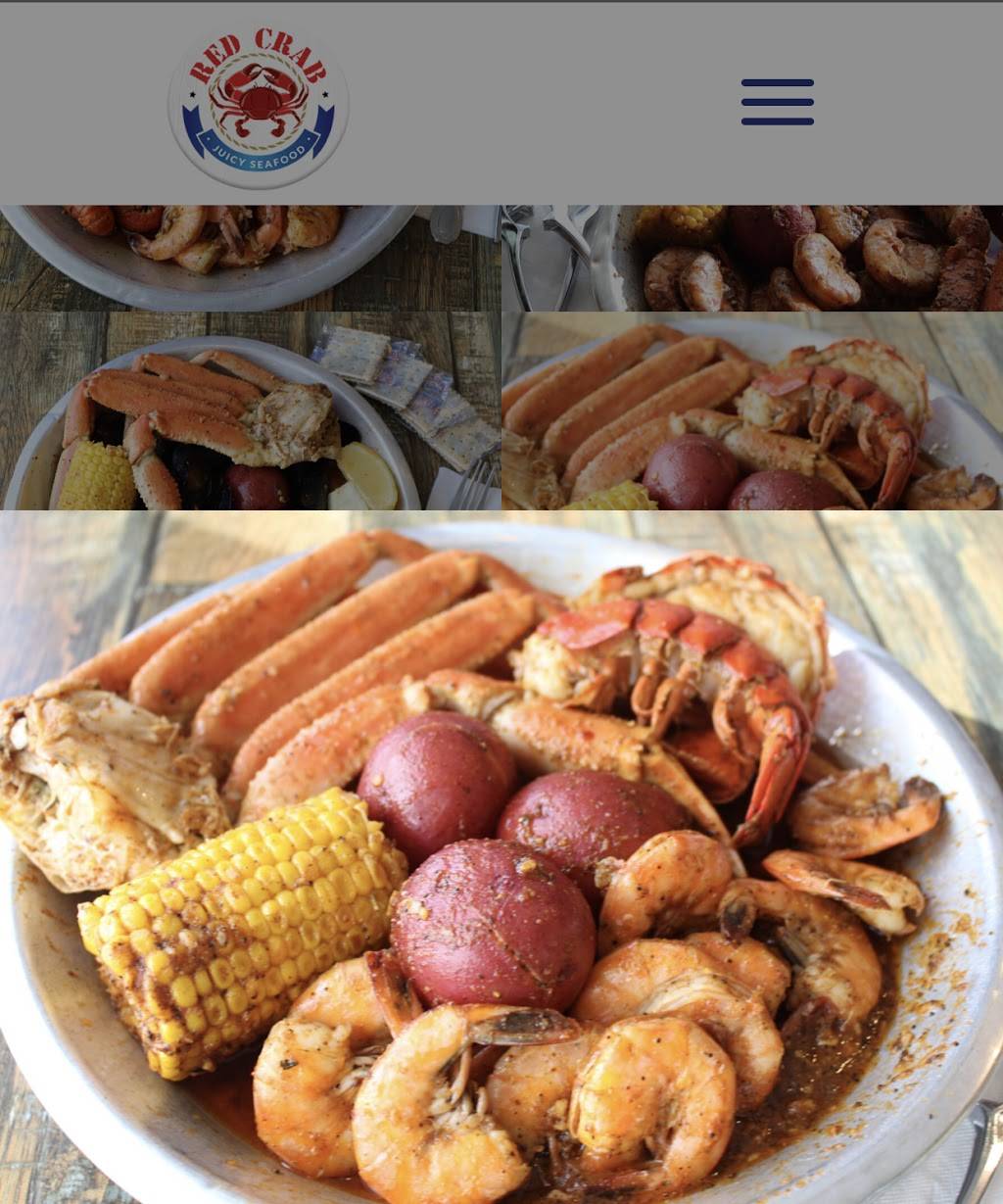
Task: Open the hamburger navigation menu
Action: pos(777,103)
